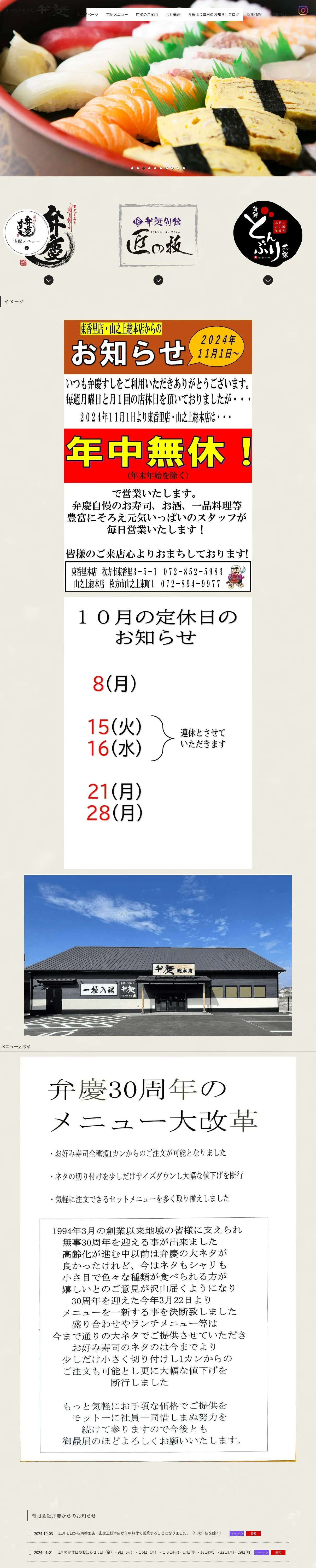Expand the arrow under 匠の板
The image size is (316, 1568).
click(x=158, y=280)
